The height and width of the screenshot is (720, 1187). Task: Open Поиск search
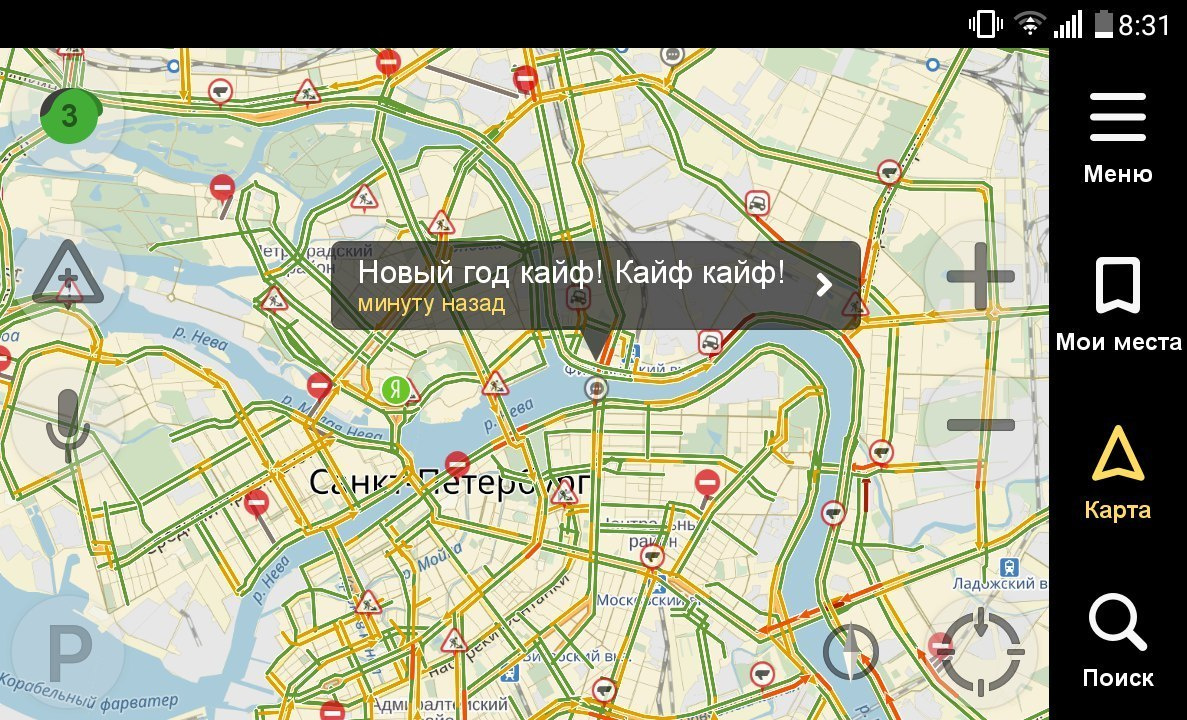[1117, 639]
